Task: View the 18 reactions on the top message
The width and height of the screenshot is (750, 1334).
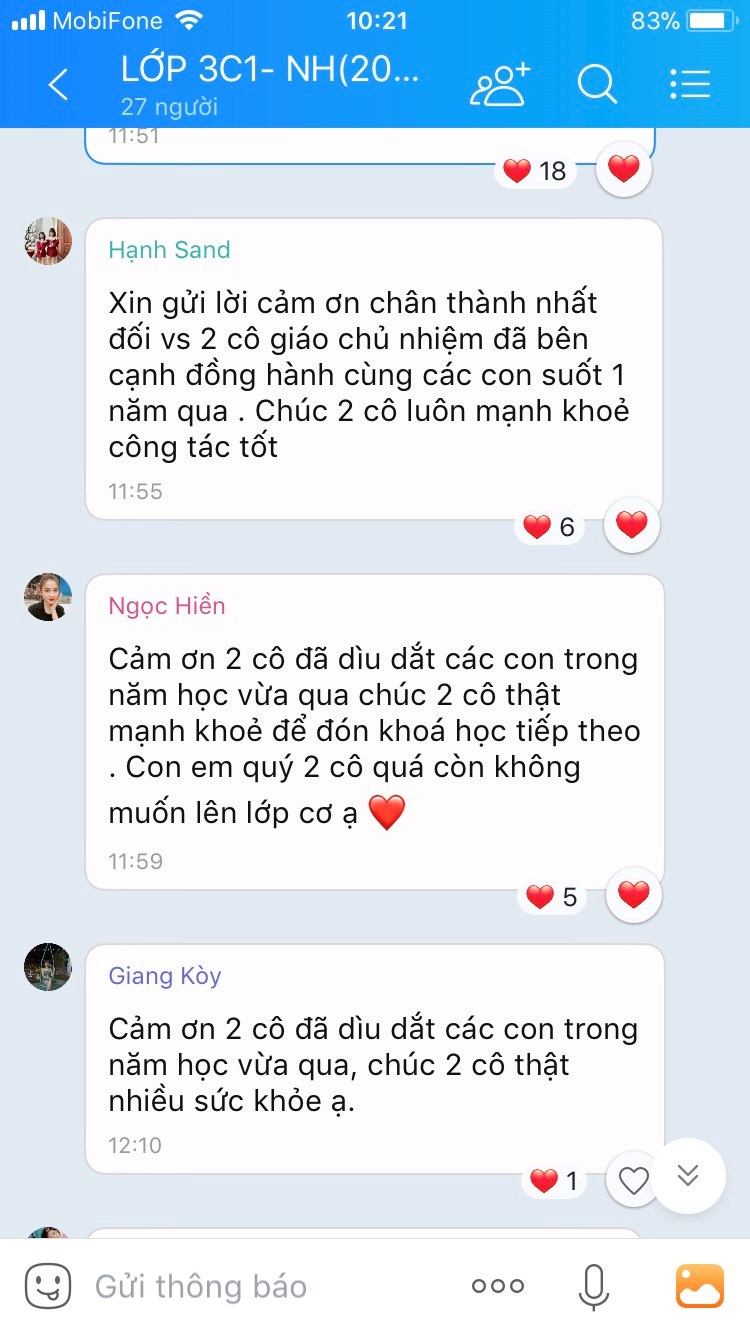Action: (x=535, y=171)
